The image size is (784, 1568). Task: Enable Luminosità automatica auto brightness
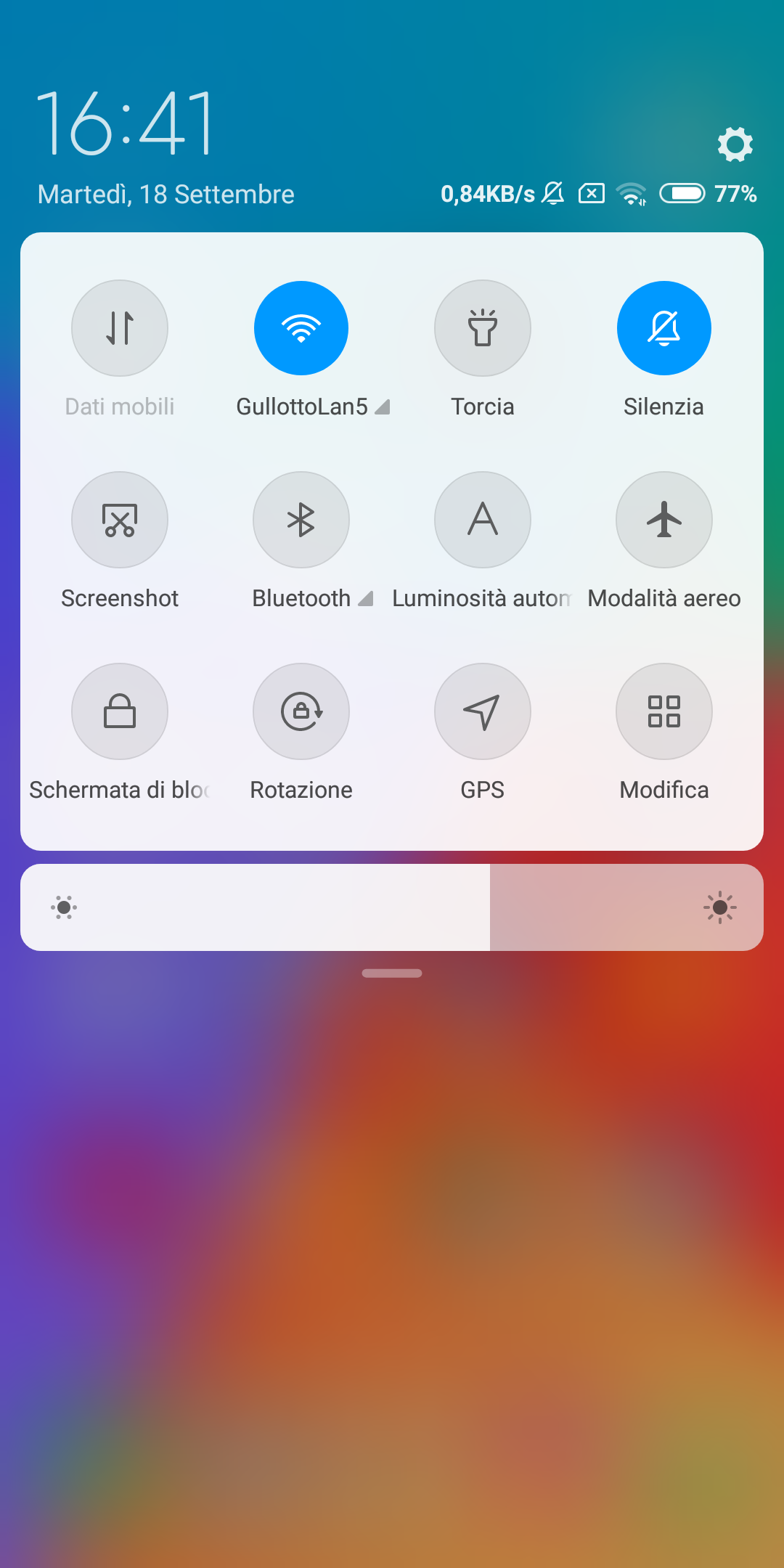483,520
